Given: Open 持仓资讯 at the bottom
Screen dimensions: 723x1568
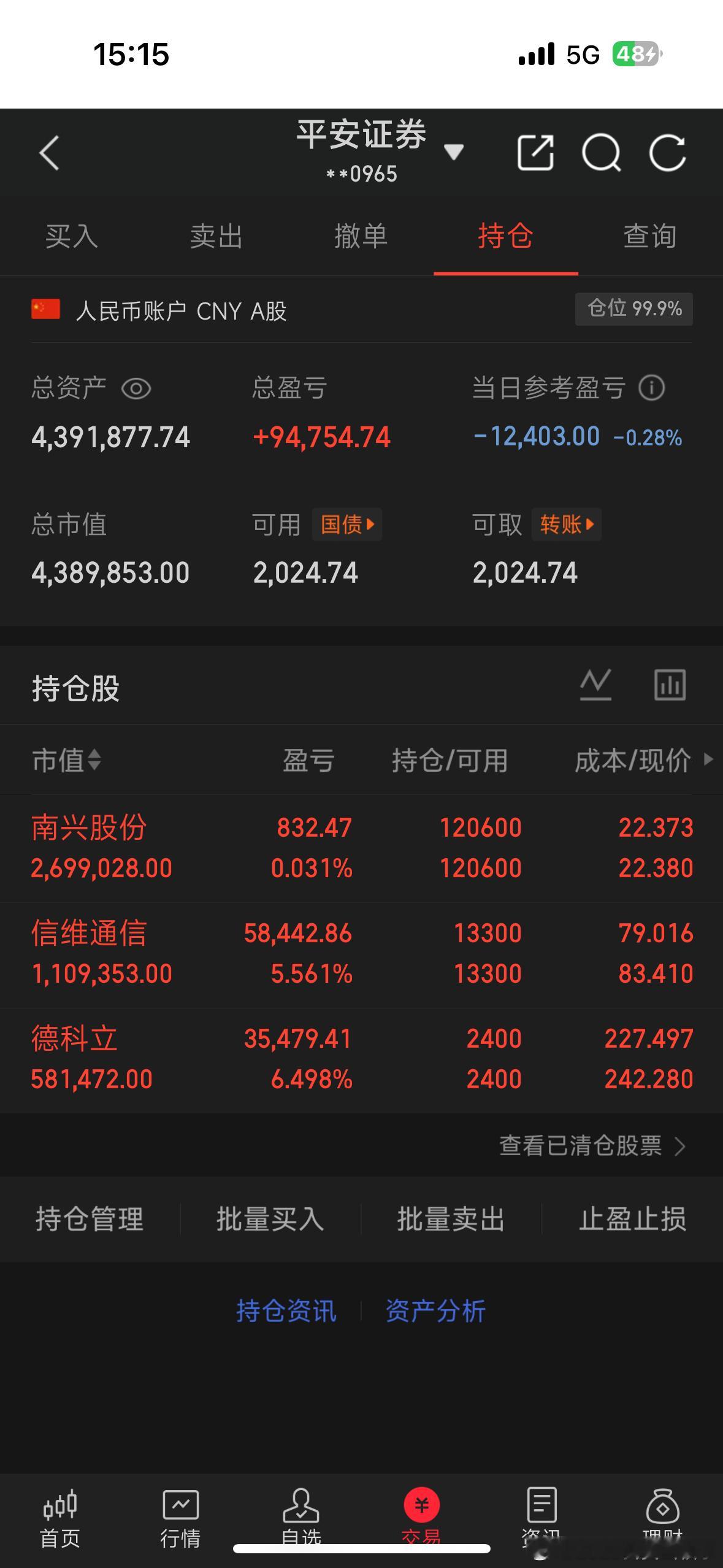Looking at the screenshot, I should pyautogui.click(x=286, y=1309).
